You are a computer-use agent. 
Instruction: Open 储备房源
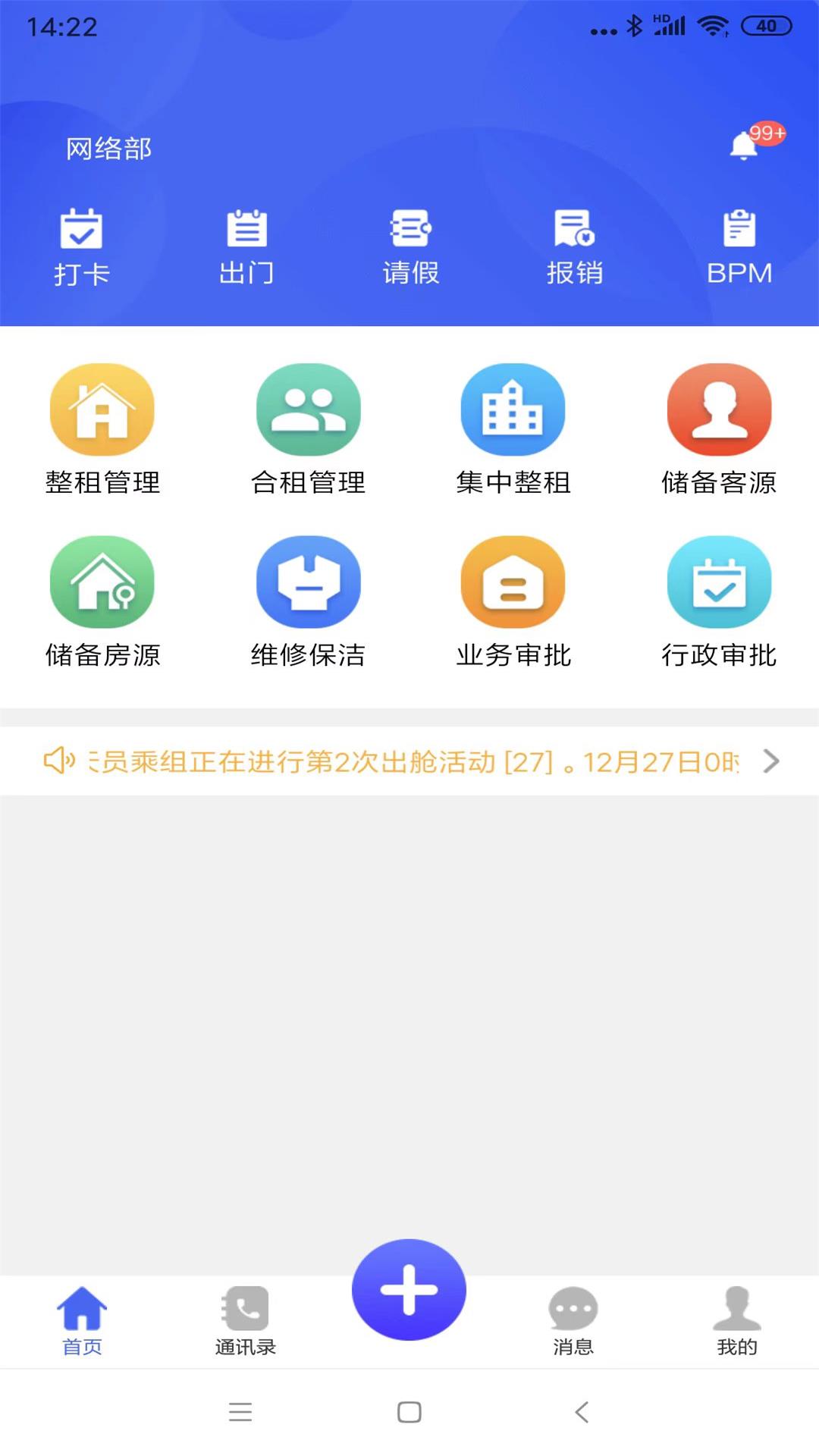pyautogui.click(x=102, y=602)
